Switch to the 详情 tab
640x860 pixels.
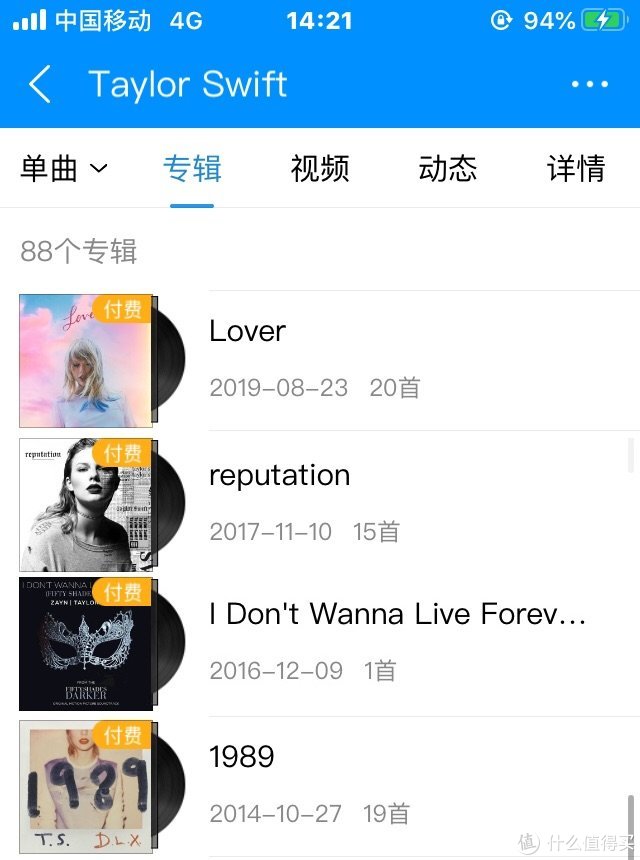(576, 168)
